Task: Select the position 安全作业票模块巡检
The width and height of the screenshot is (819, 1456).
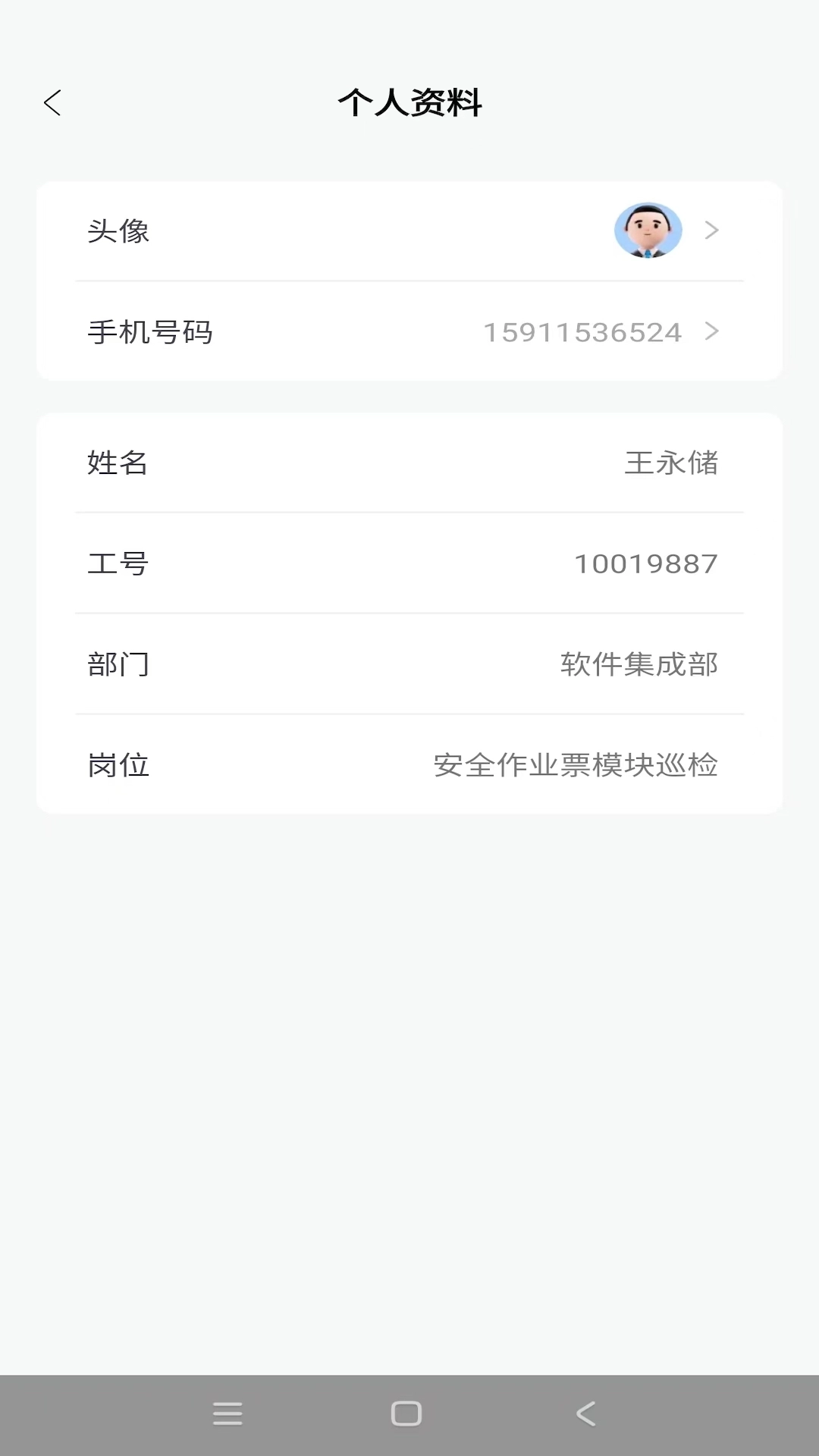Action: tap(574, 766)
